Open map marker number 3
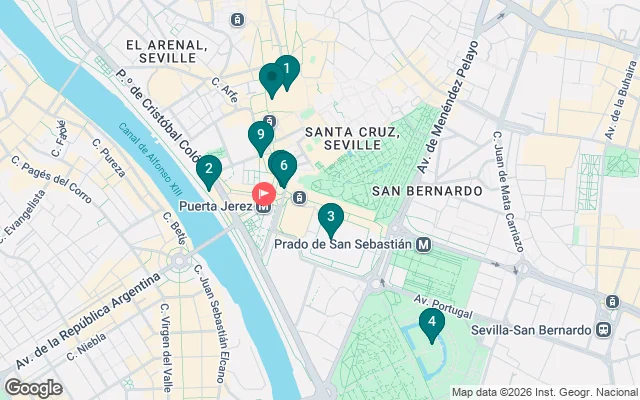Image resolution: width=640 pixels, height=400 pixels. coord(330,216)
